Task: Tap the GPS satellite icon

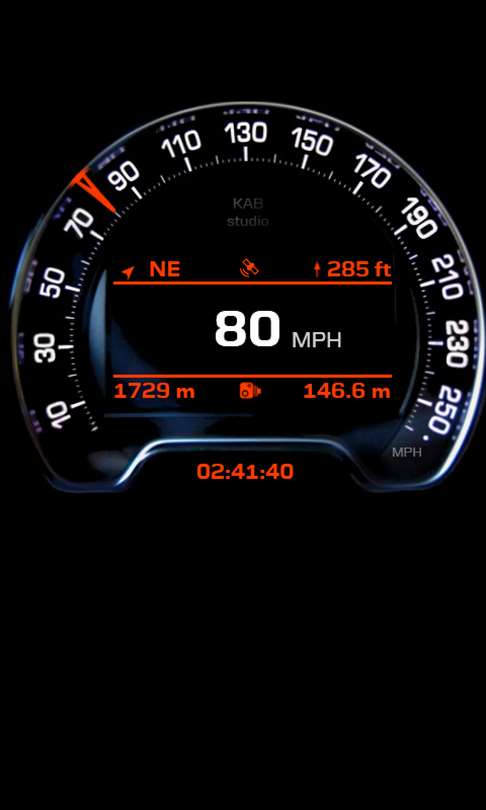Action: [x=249, y=268]
